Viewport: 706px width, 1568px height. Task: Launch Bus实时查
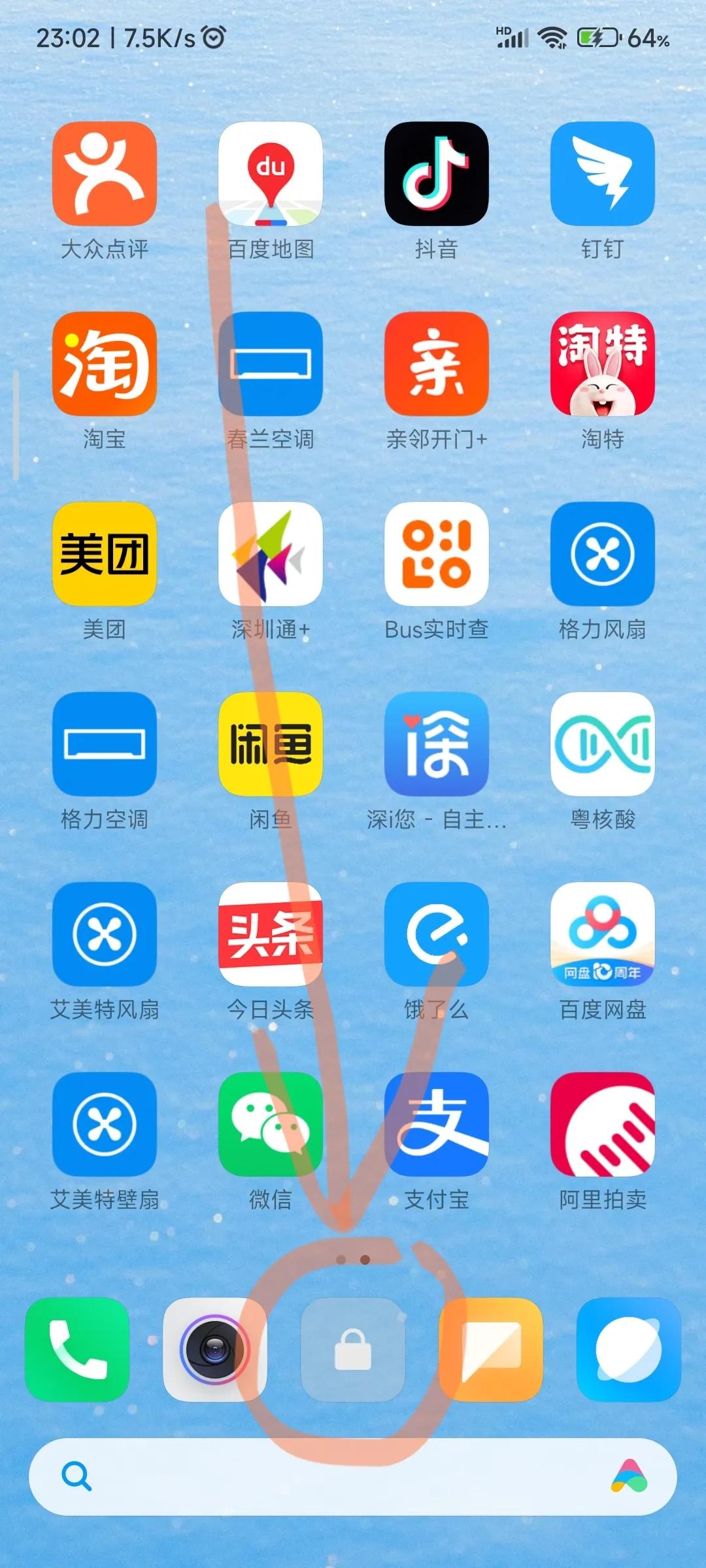point(437,554)
